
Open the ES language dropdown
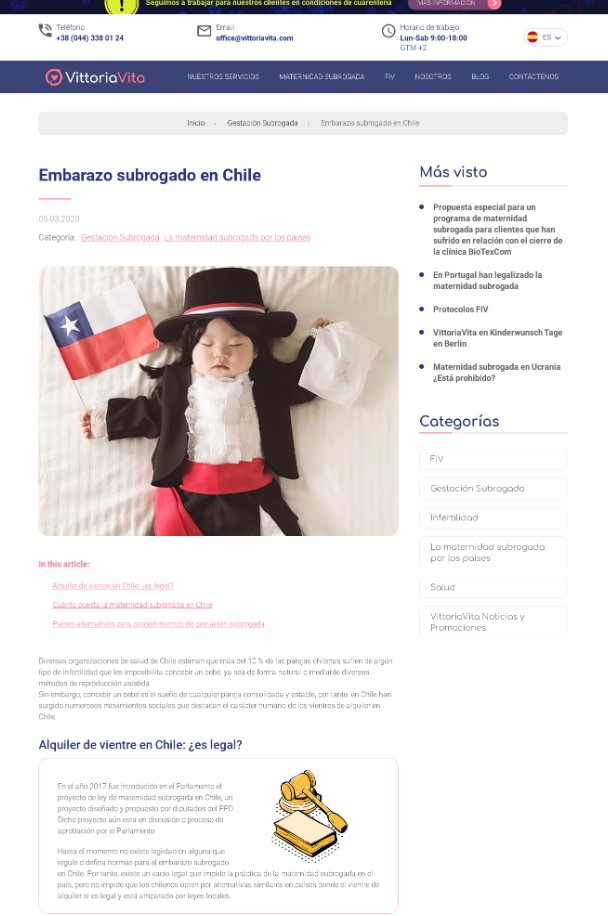click(546, 37)
